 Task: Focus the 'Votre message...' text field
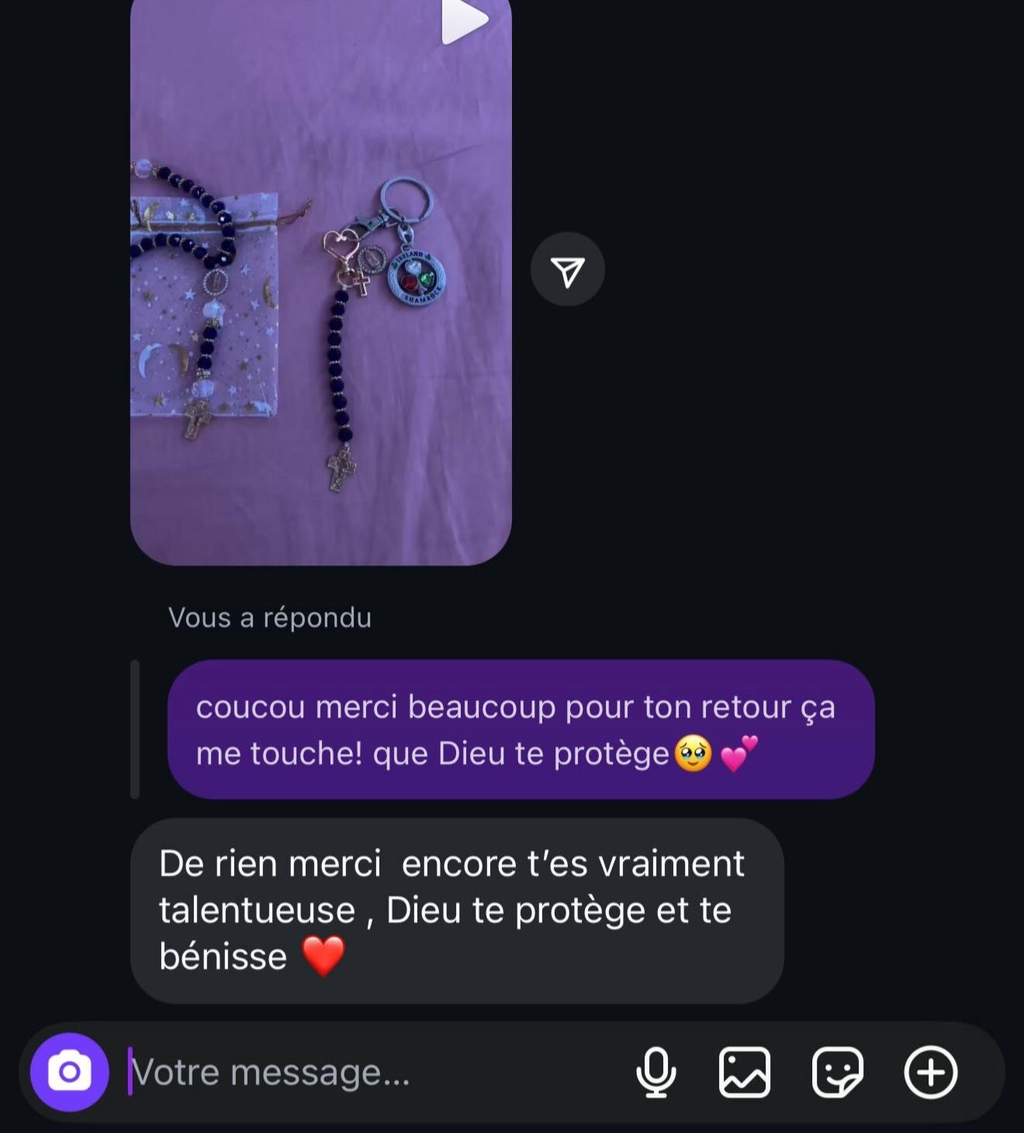coord(370,1073)
